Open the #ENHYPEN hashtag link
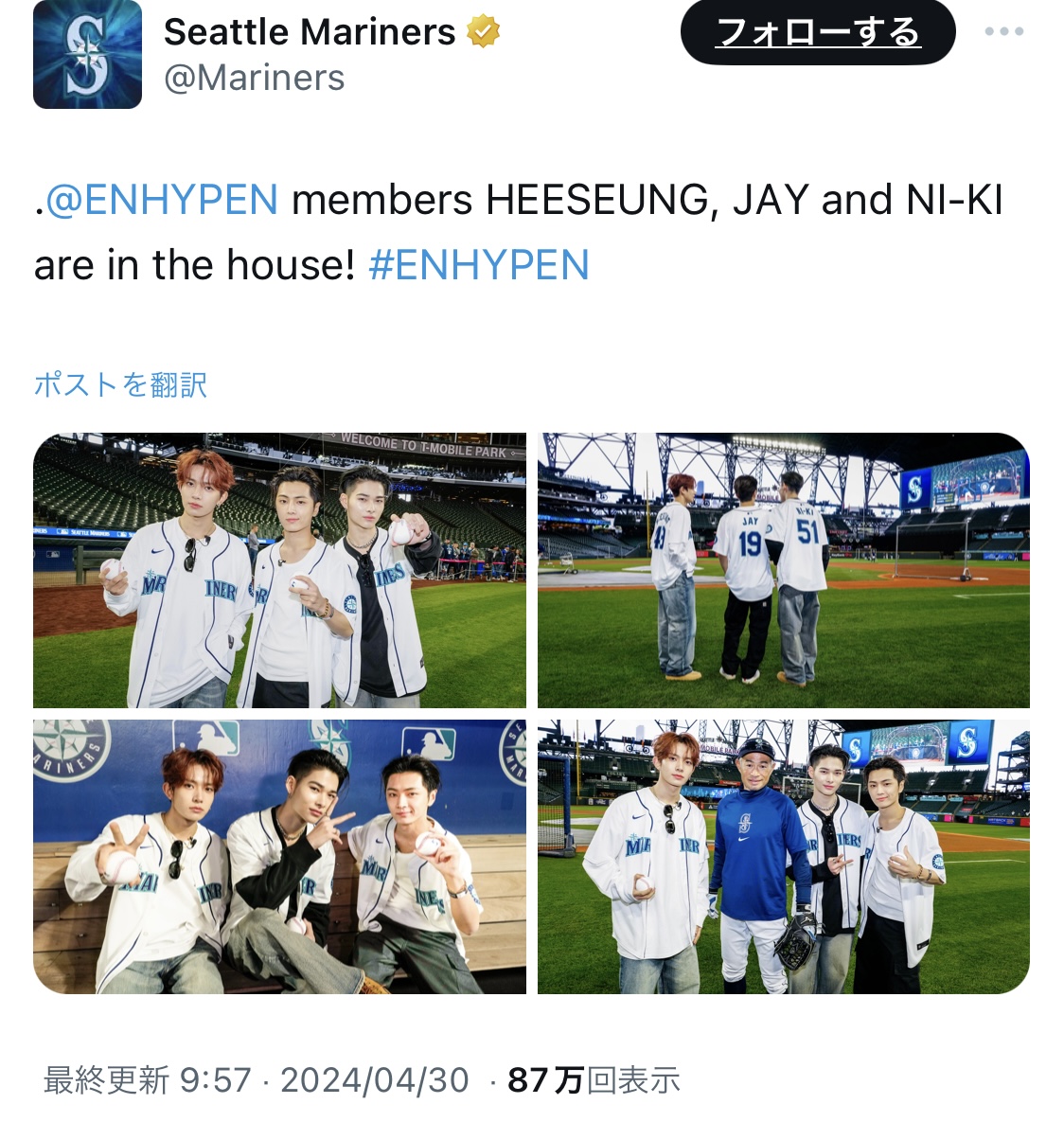 click(x=478, y=265)
